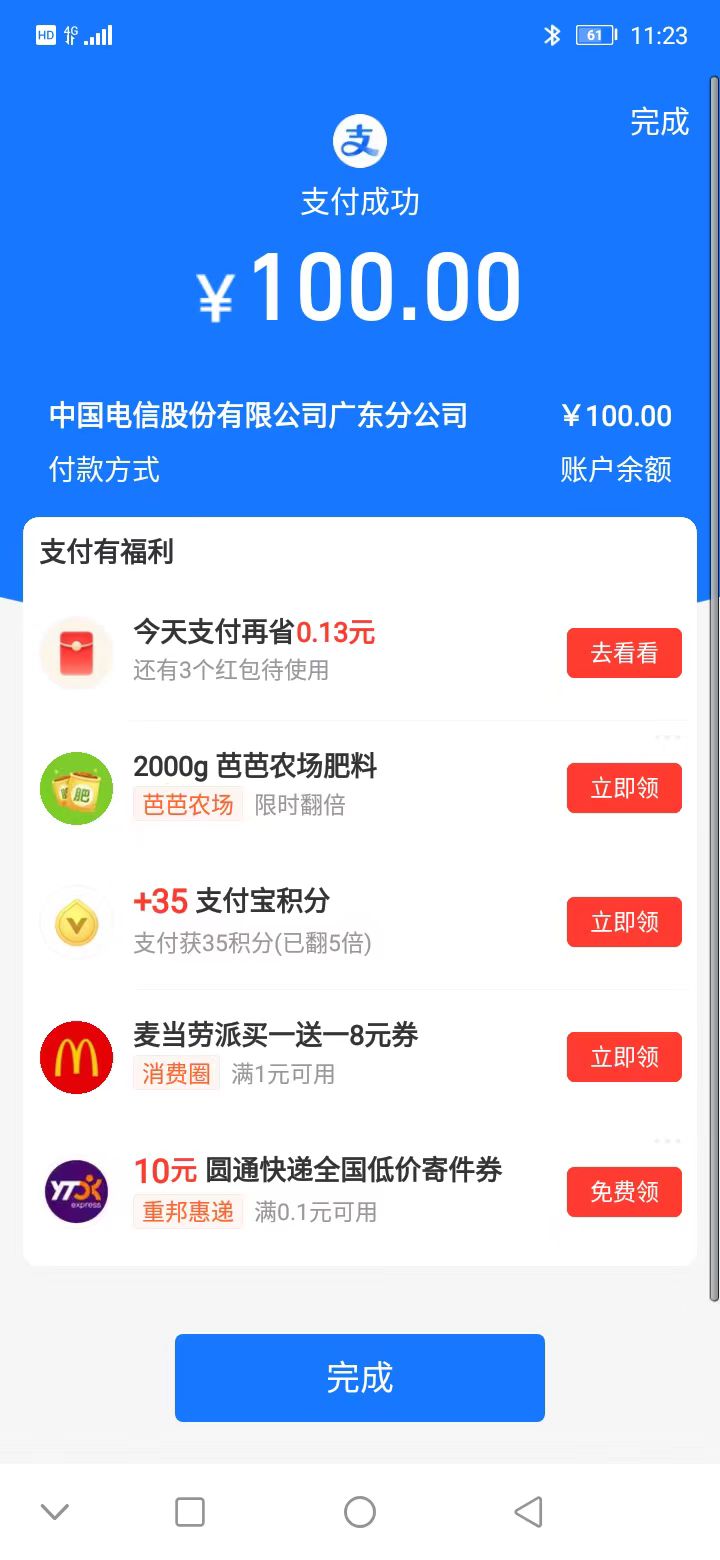
Task: Tap the large blue 完成 button
Action: (360, 1377)
